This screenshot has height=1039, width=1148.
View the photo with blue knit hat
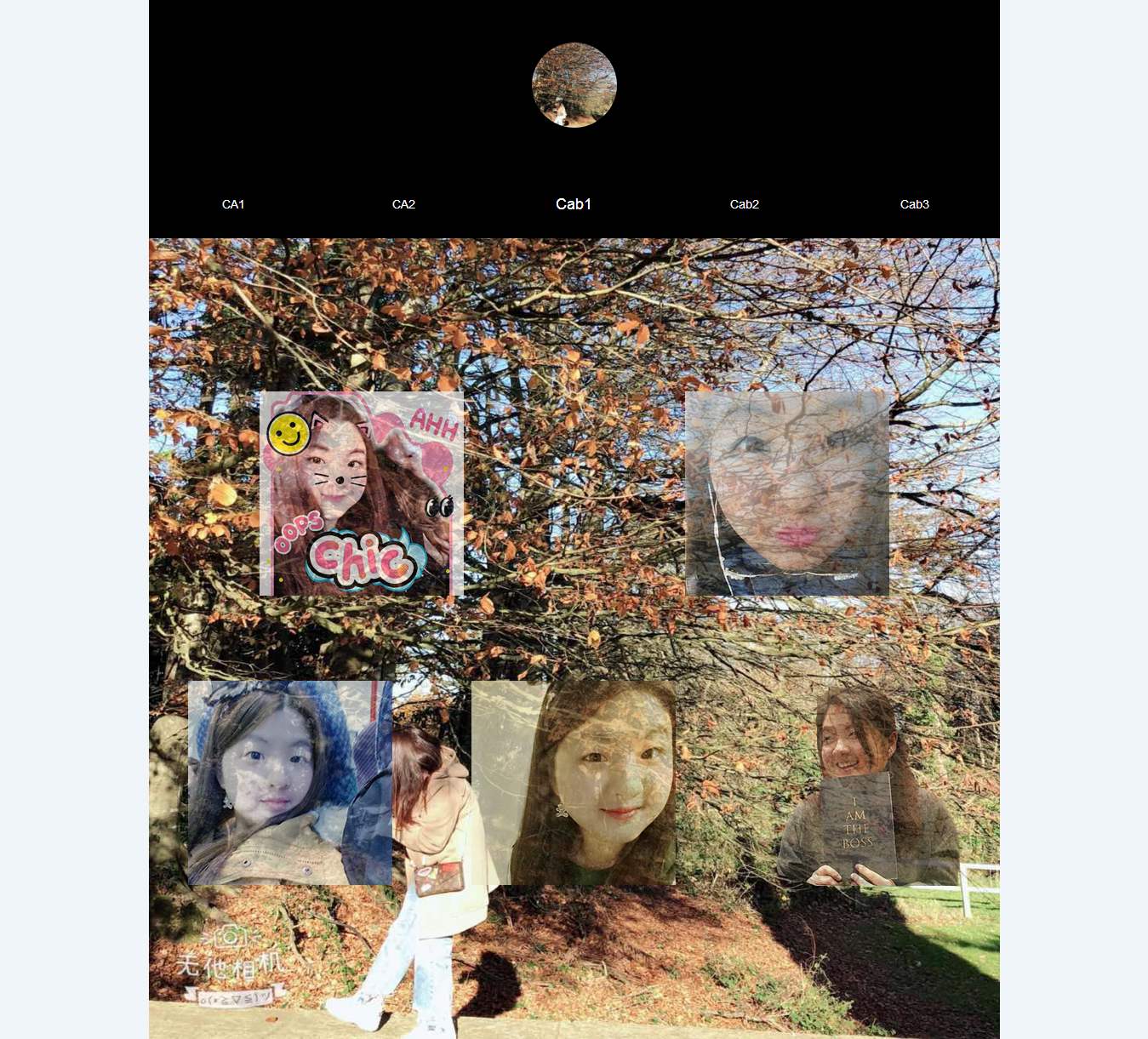[x=289, y=783]
